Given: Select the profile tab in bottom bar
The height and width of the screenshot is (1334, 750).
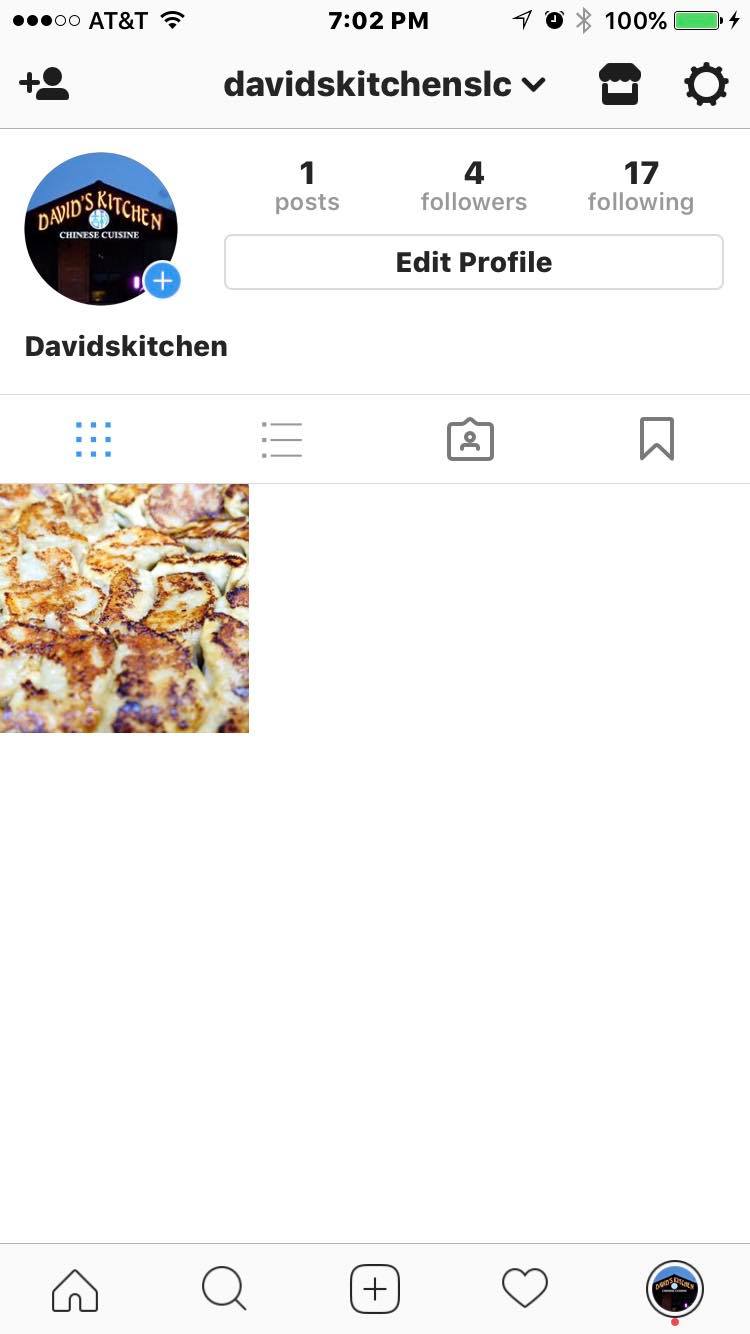Looking at the screenshot, I should [x=675, y=1289].
